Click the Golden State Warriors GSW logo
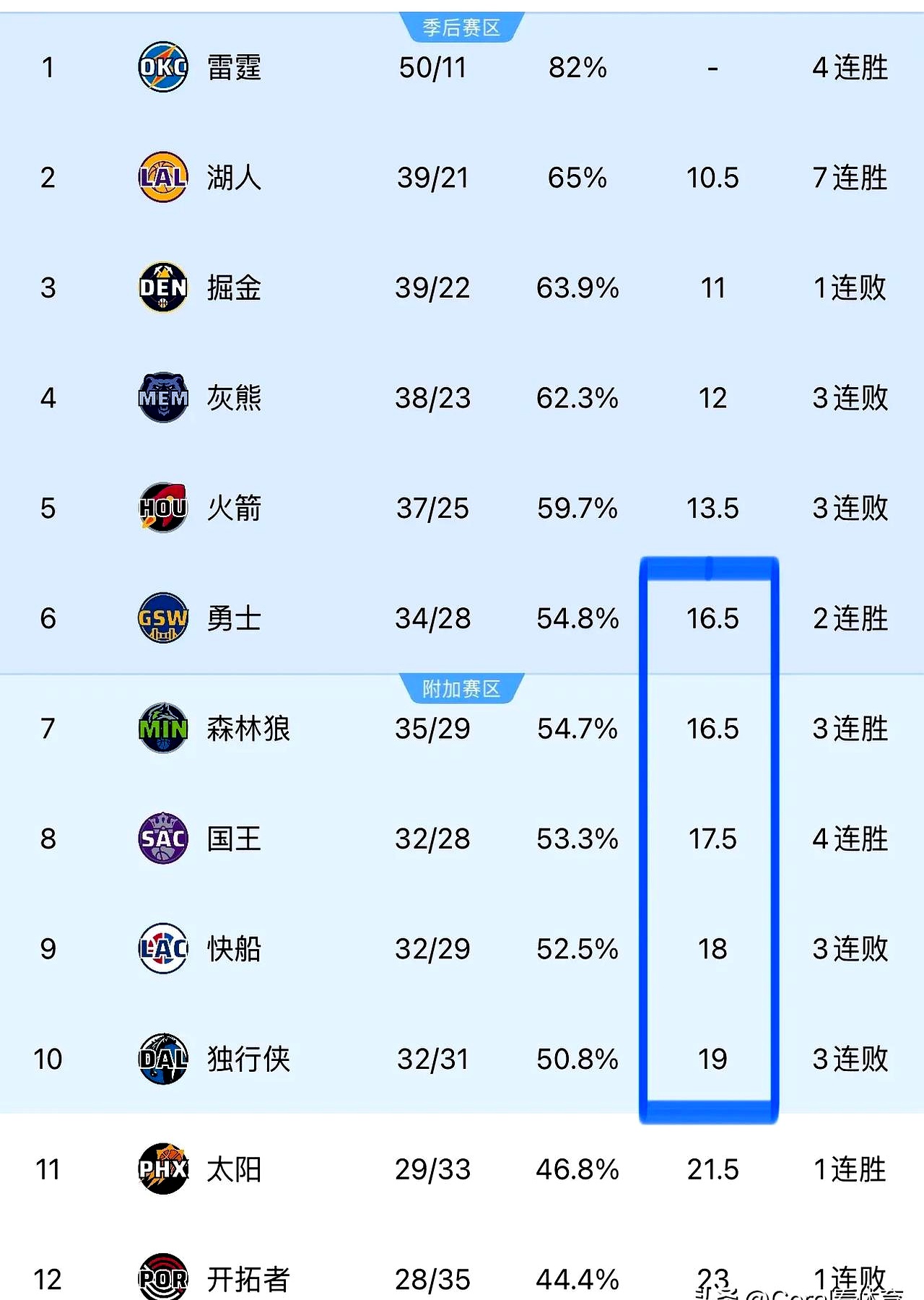Screen dimensions: 924x1300 click(162, 618)
